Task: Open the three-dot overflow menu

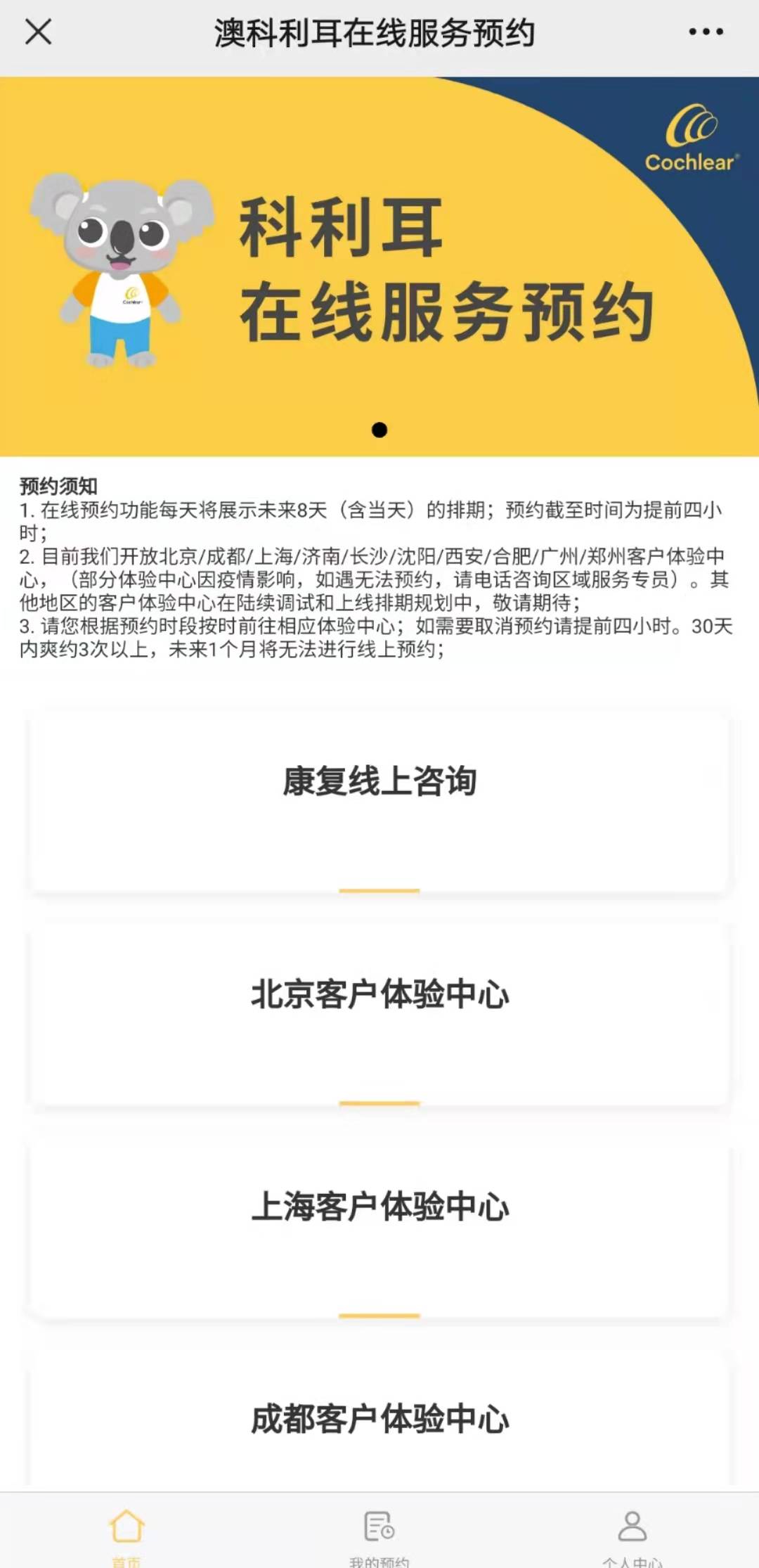Action: (x=706, y=32)
